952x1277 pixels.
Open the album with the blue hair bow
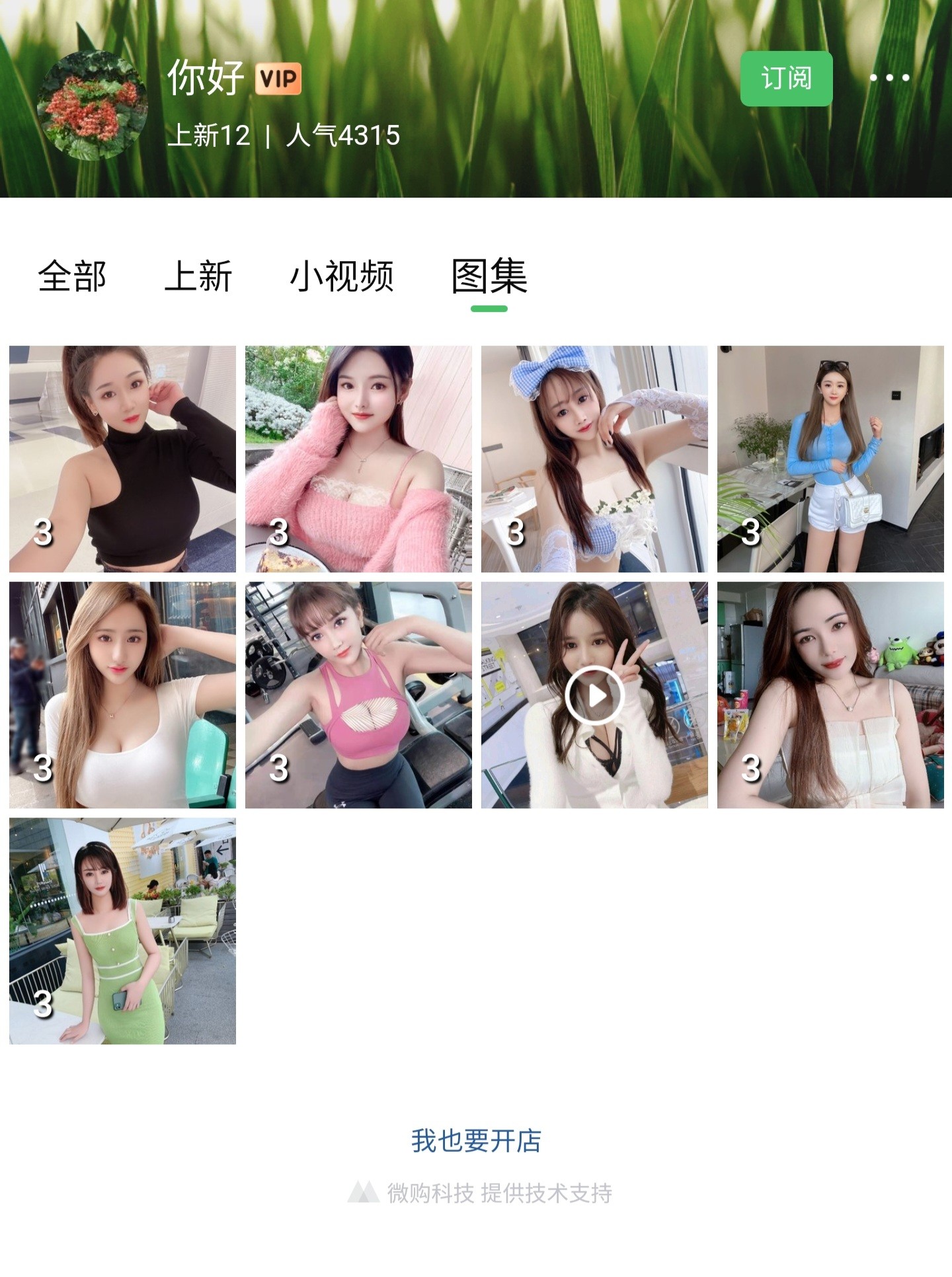pos(594,459)
